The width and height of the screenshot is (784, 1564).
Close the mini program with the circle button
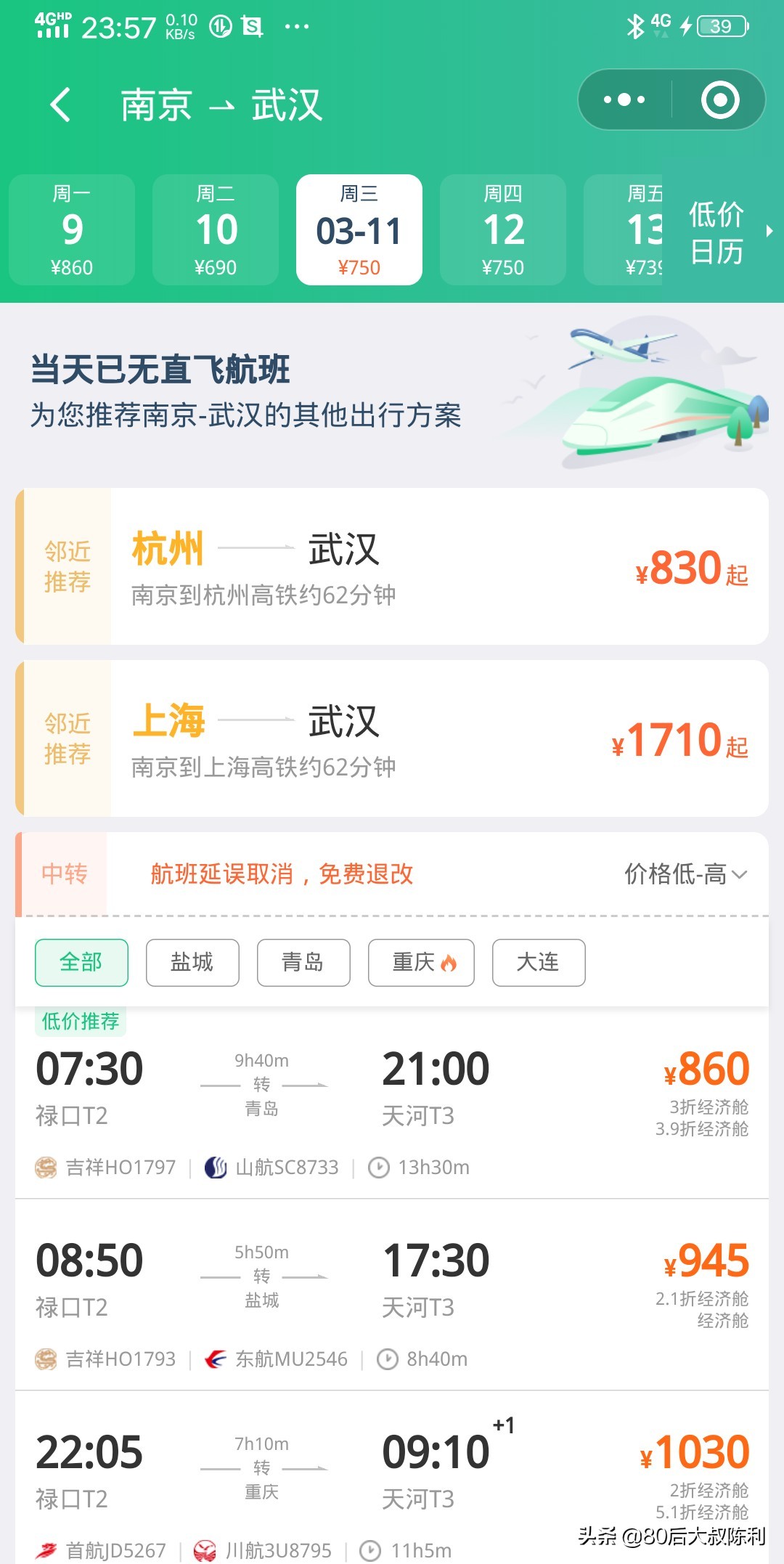[x=719, y=100]
